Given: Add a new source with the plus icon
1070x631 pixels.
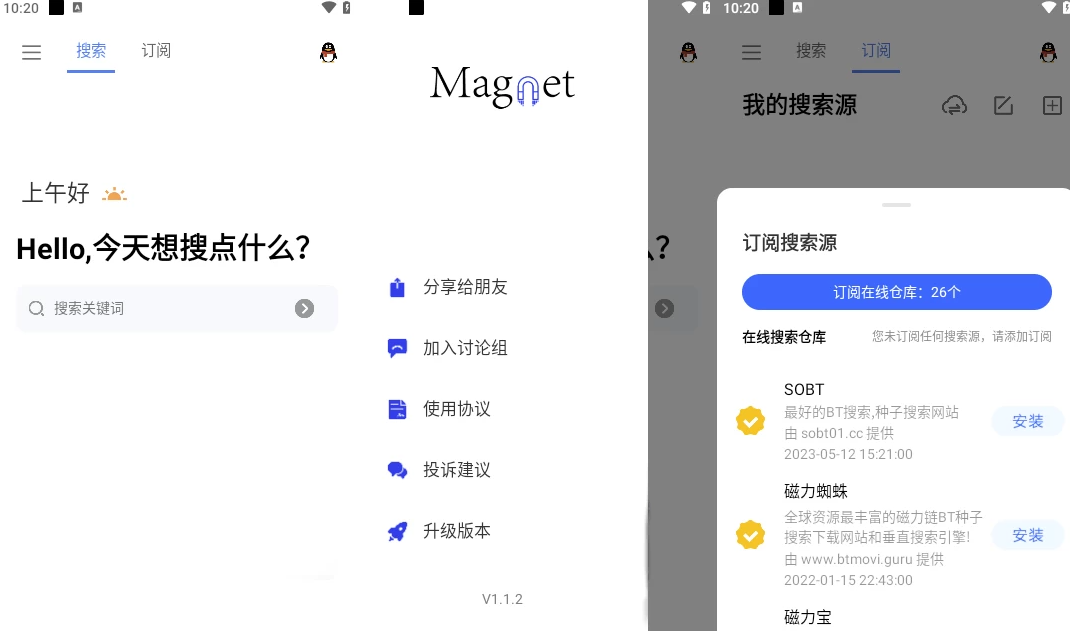Looking at the screenshot, I should pyautogui.click(x=1051, y=106).
